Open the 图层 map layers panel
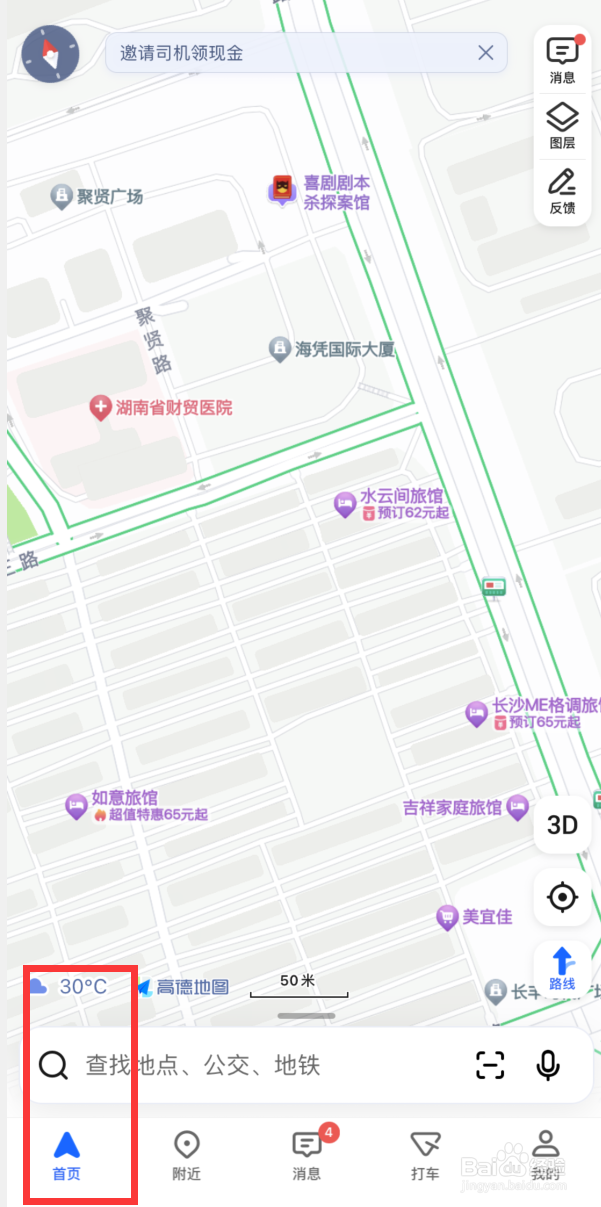The image size is (601, 1207). [562, 126]
